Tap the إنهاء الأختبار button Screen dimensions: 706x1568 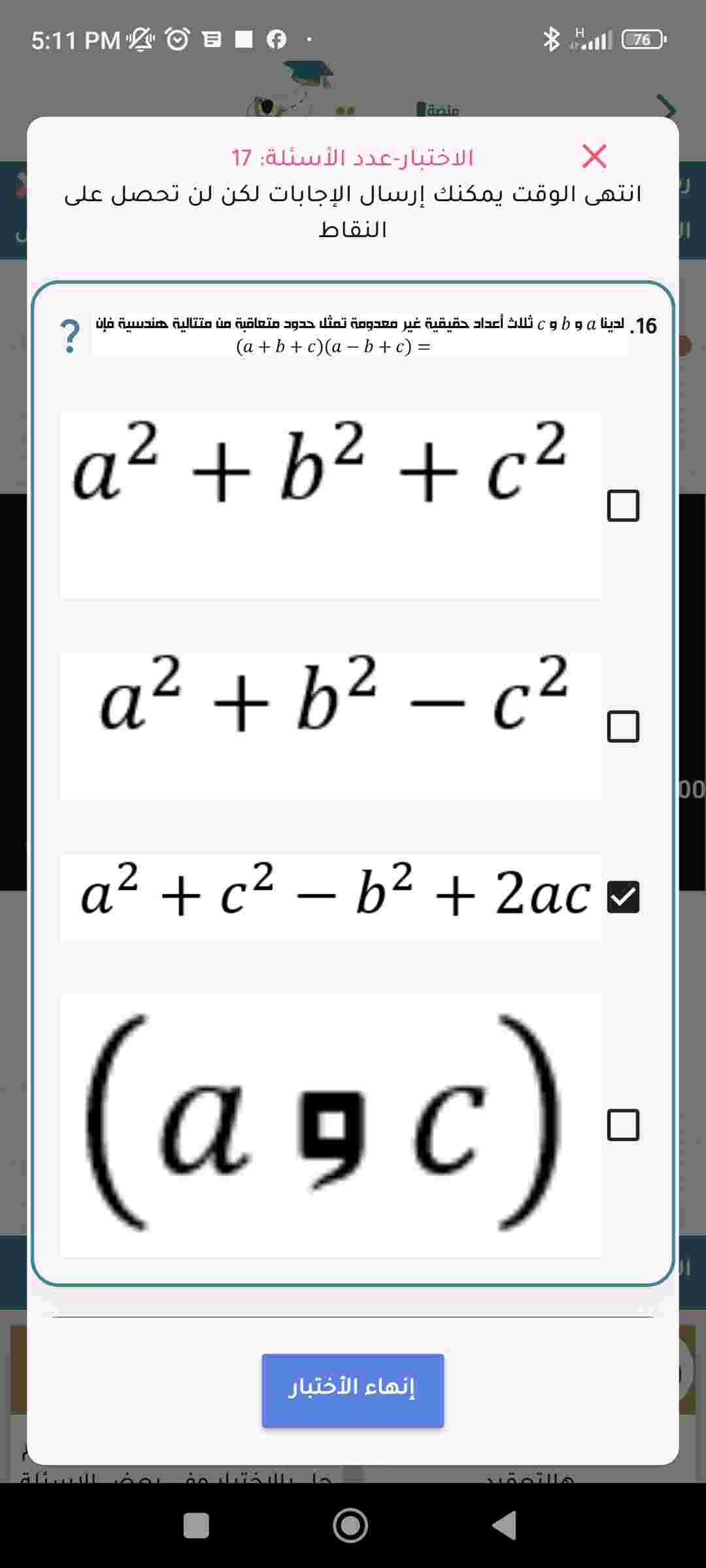click(352, 1390)
